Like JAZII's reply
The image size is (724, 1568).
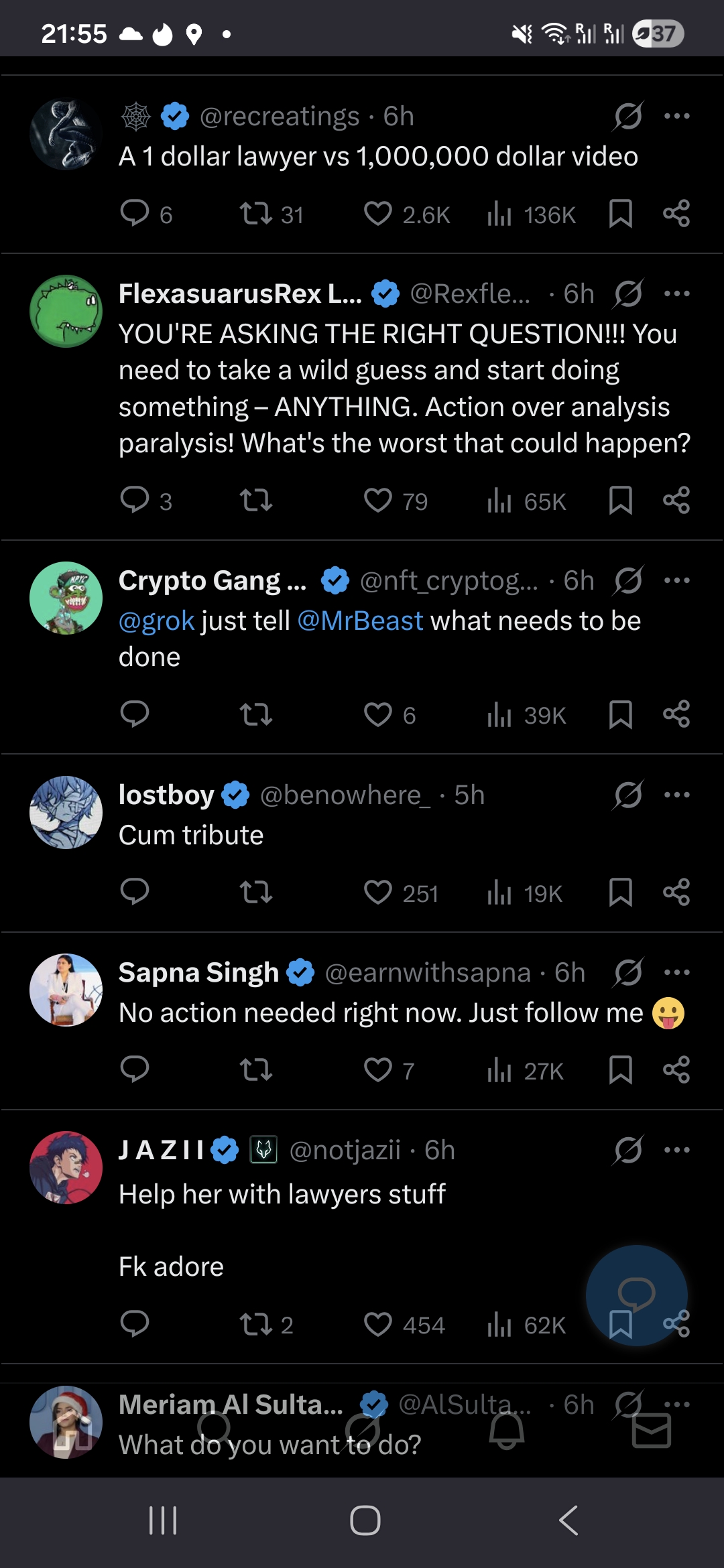pyautogui.click(x=378, y=1324)
